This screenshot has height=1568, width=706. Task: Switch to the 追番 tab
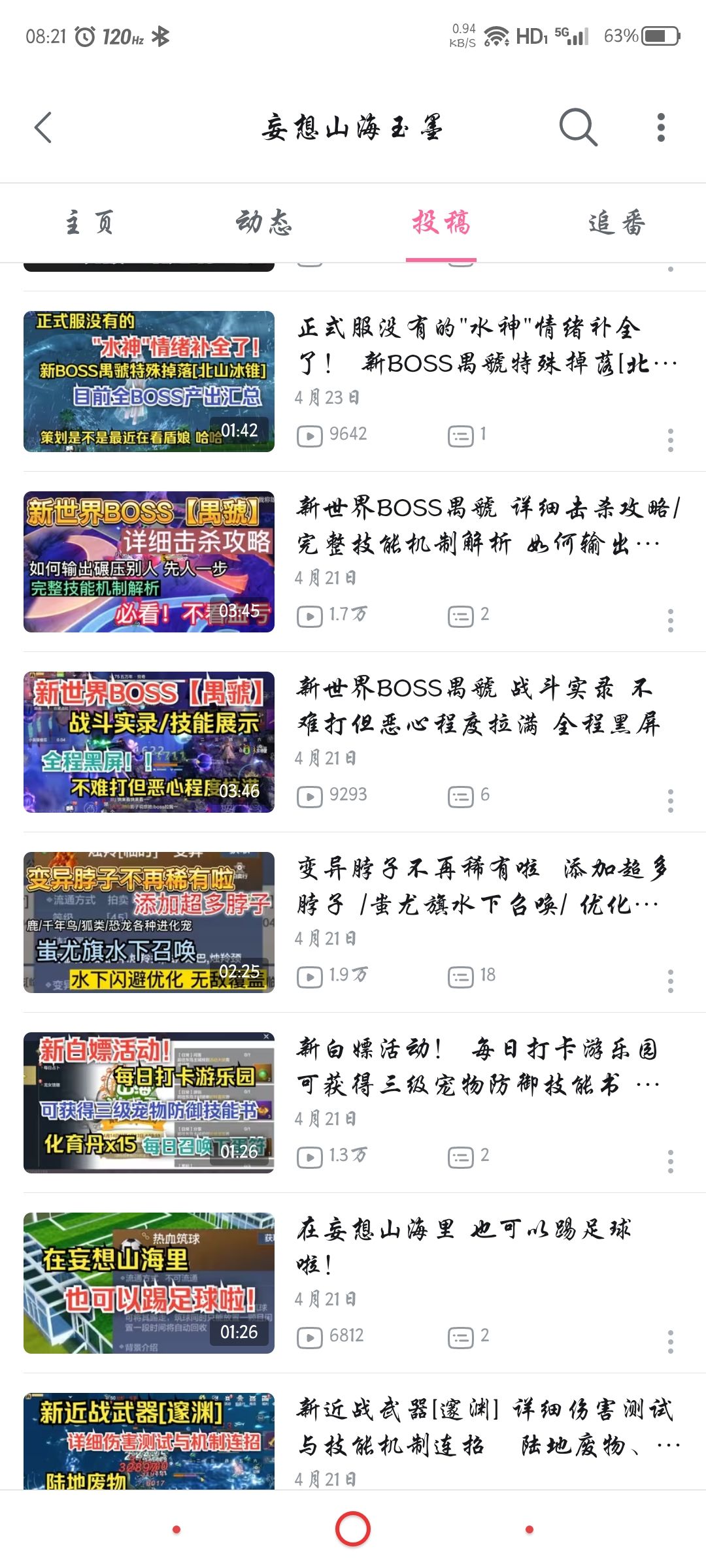[x=617, y=222]
